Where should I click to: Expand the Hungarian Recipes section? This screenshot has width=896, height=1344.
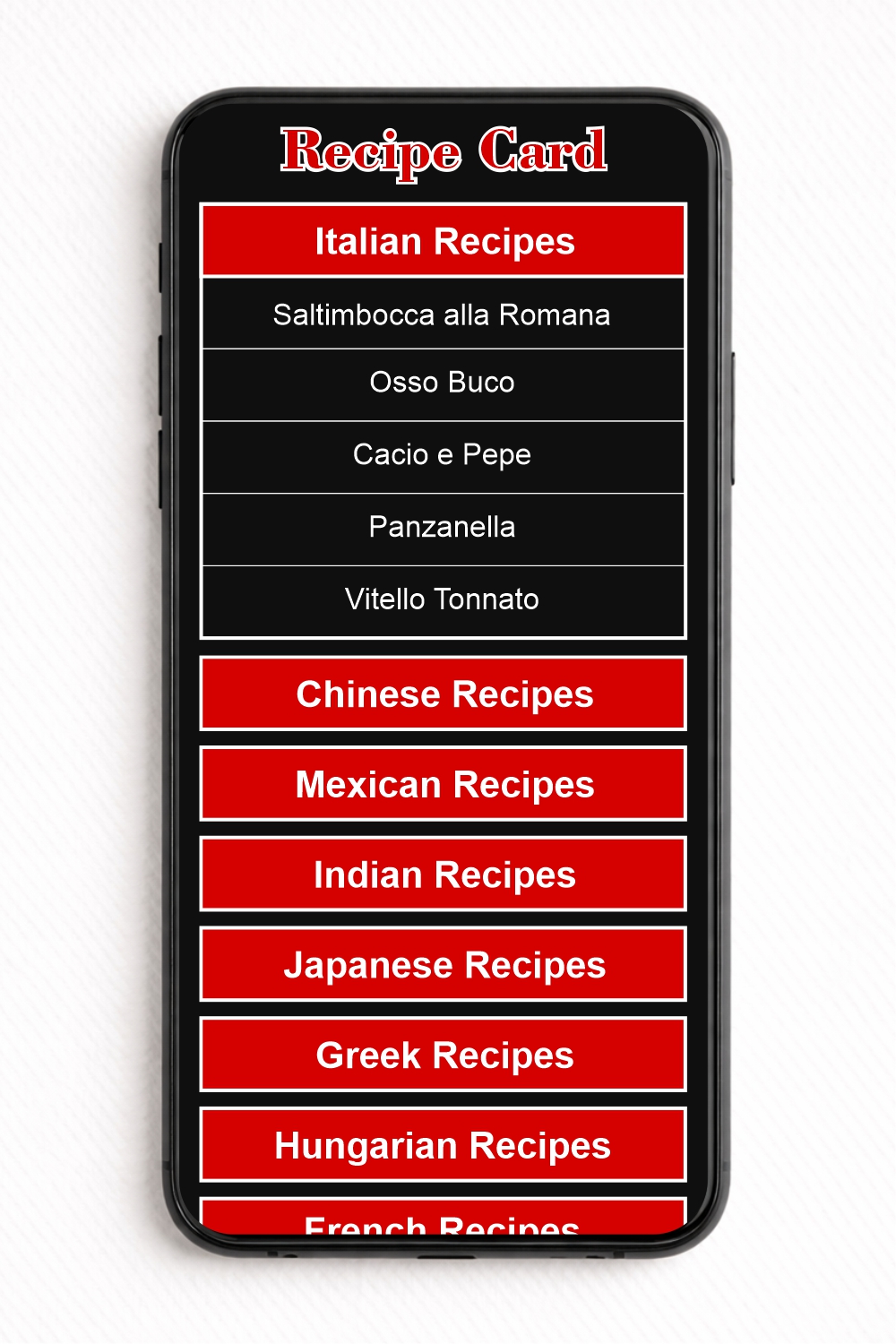444,1145
